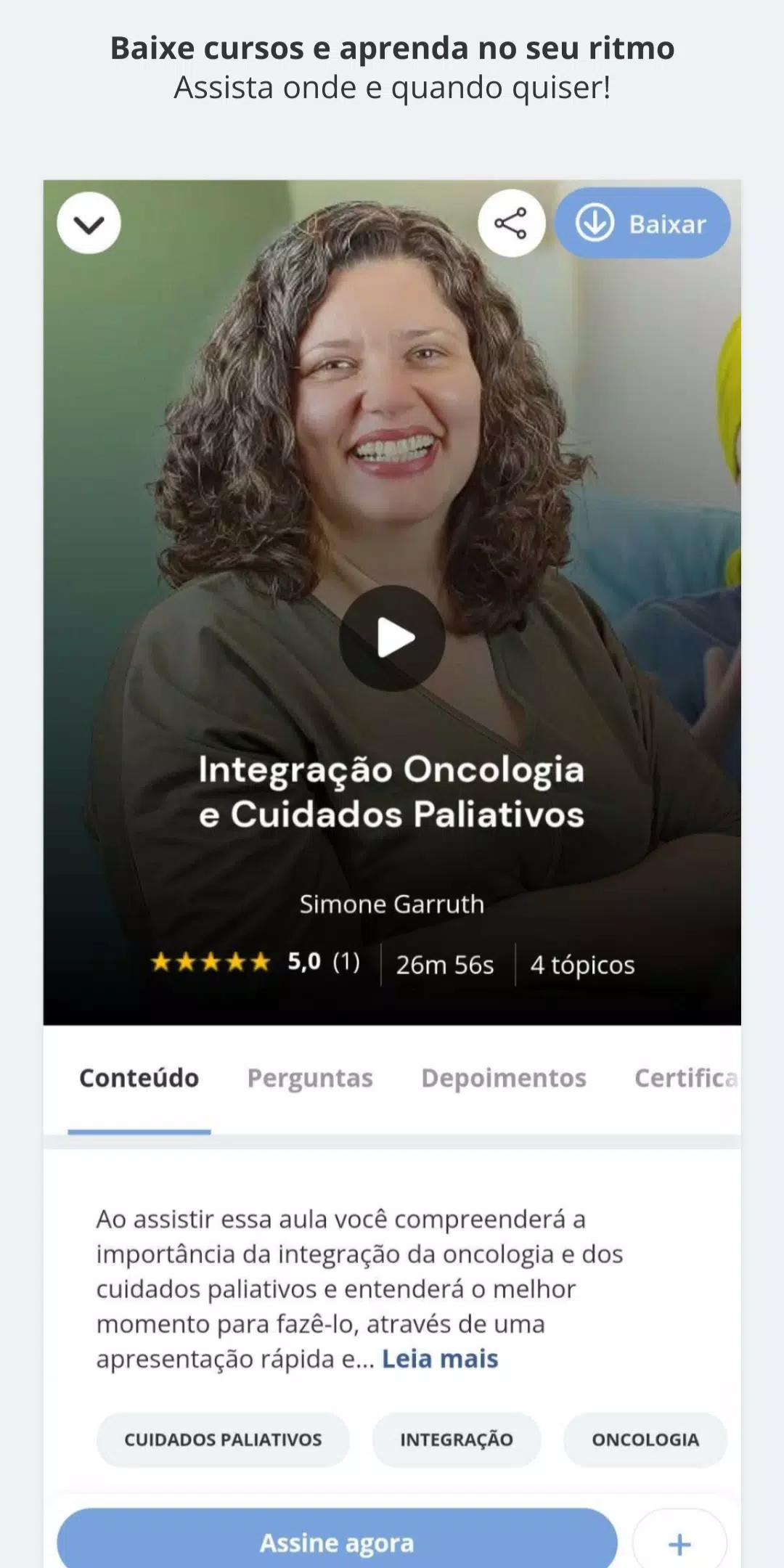Image resolution: width=784 pixels, height=1568 pixels.
Task: Tap the Baixar download button
Action: coord(642,224)
